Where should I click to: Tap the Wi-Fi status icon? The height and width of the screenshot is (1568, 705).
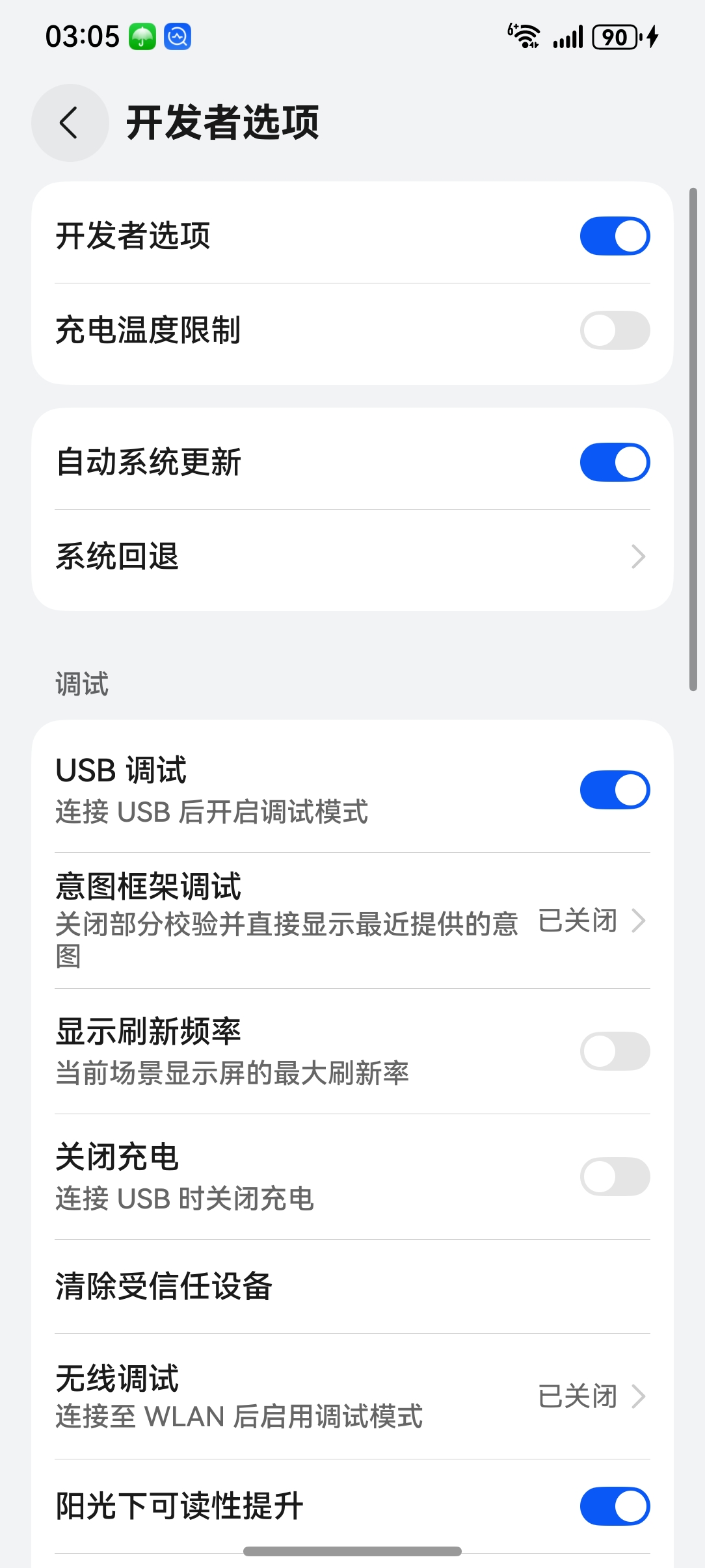tap(527, 37)
